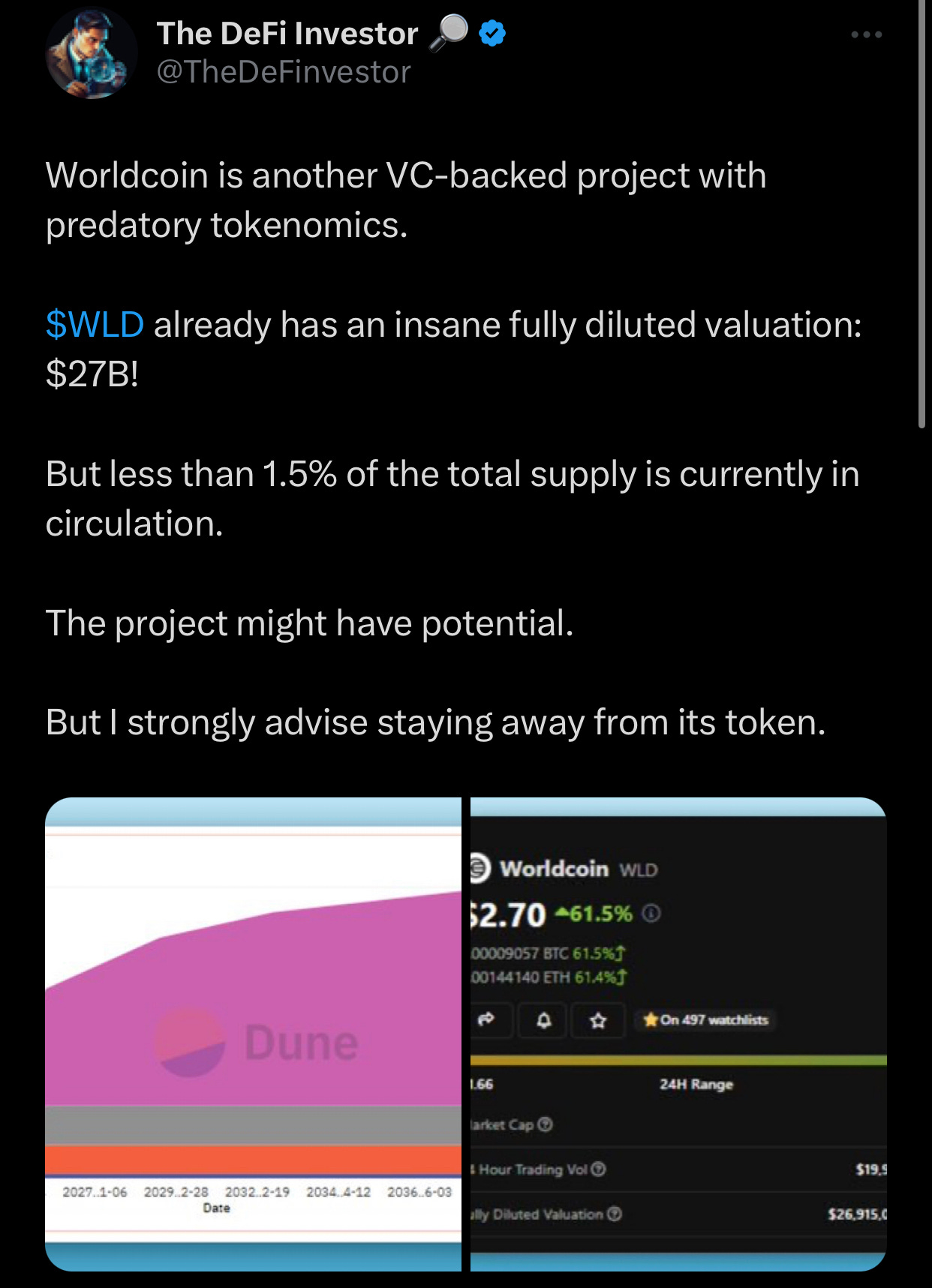
Task: View the Dune supply chart image
Action: (254, 1034)
